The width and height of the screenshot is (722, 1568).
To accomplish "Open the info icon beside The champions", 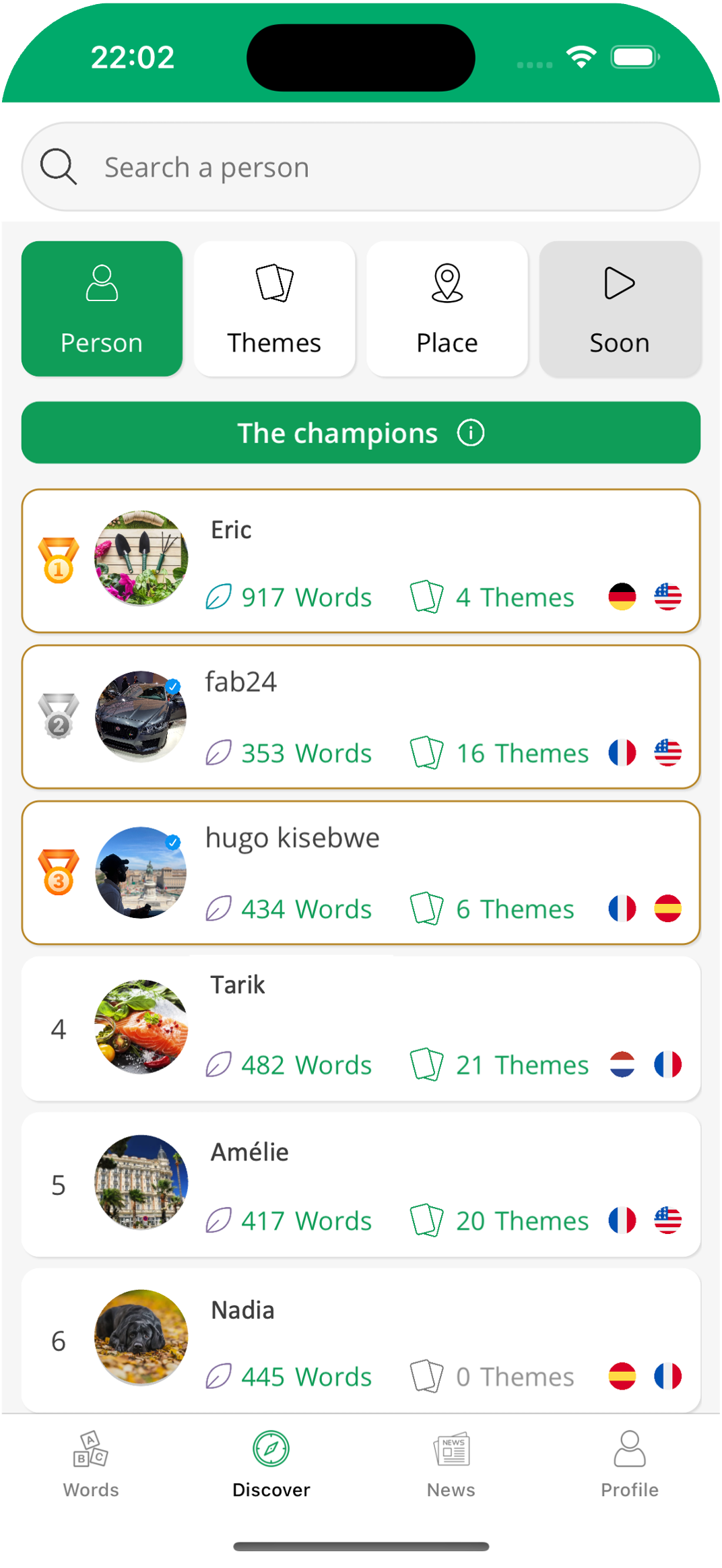I will [x=471, y=433].
